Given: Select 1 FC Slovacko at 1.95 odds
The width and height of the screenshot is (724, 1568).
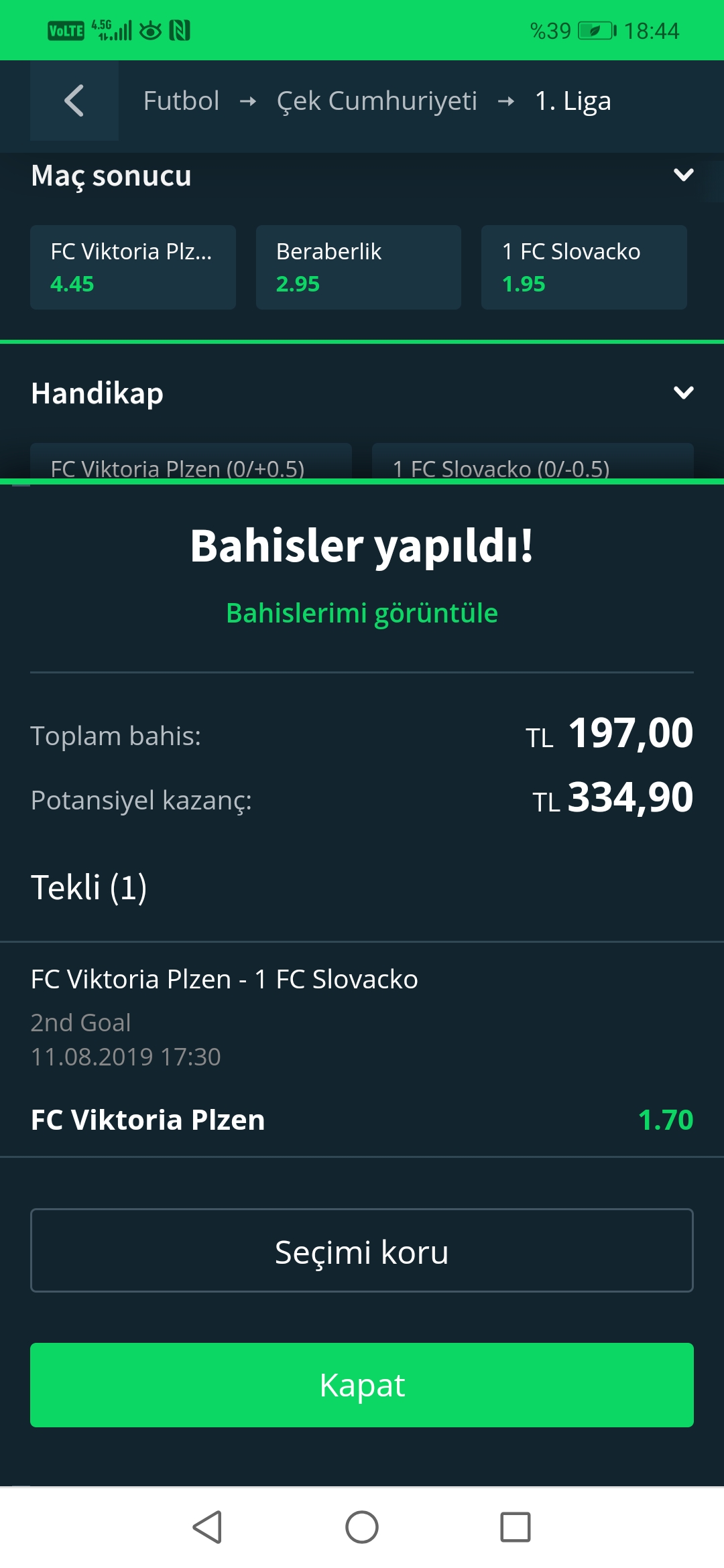Looking at the screenshot, I should click(584, 267).
